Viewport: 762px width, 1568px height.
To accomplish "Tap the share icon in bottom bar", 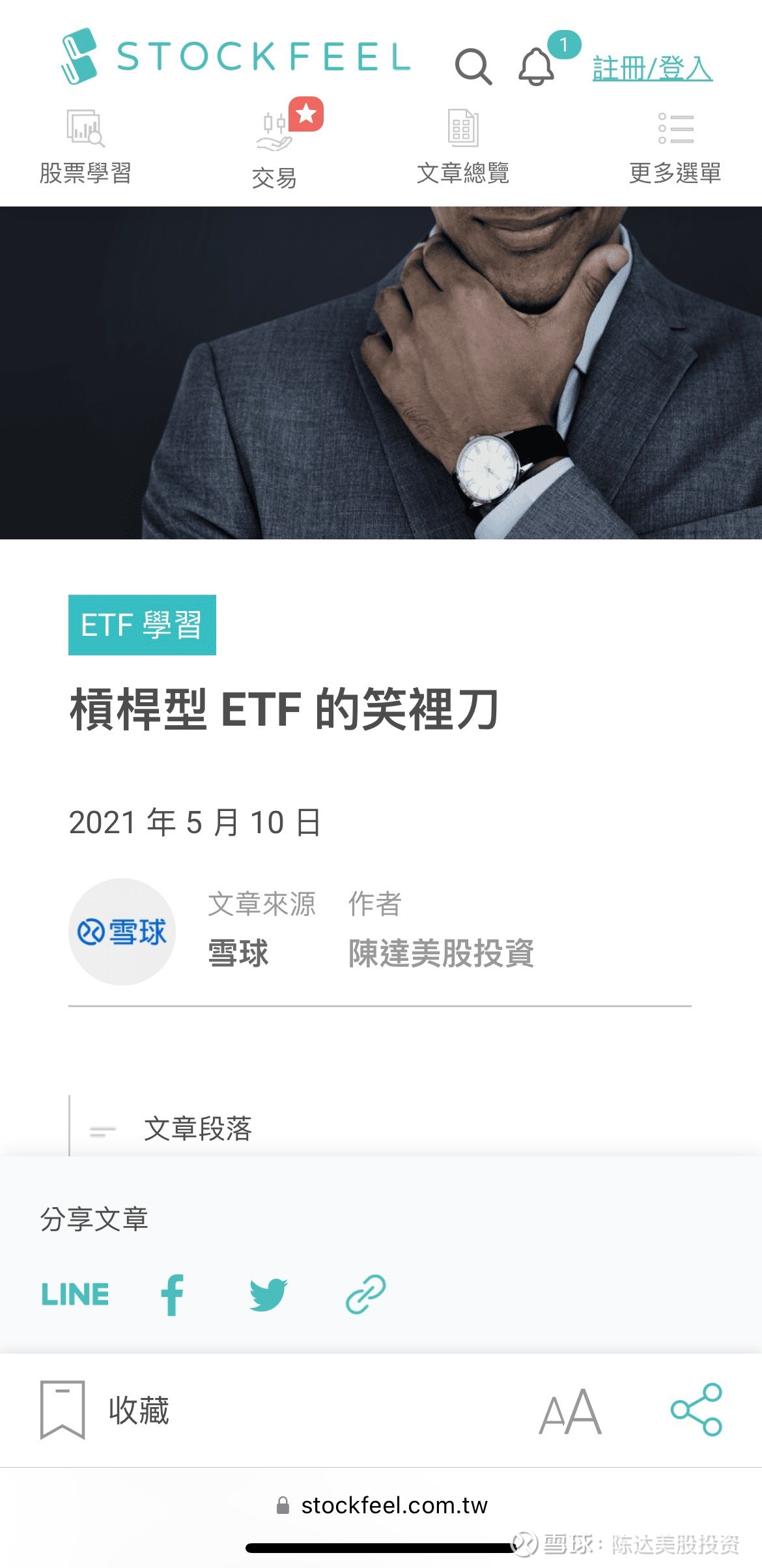I will pos(696,1410).
